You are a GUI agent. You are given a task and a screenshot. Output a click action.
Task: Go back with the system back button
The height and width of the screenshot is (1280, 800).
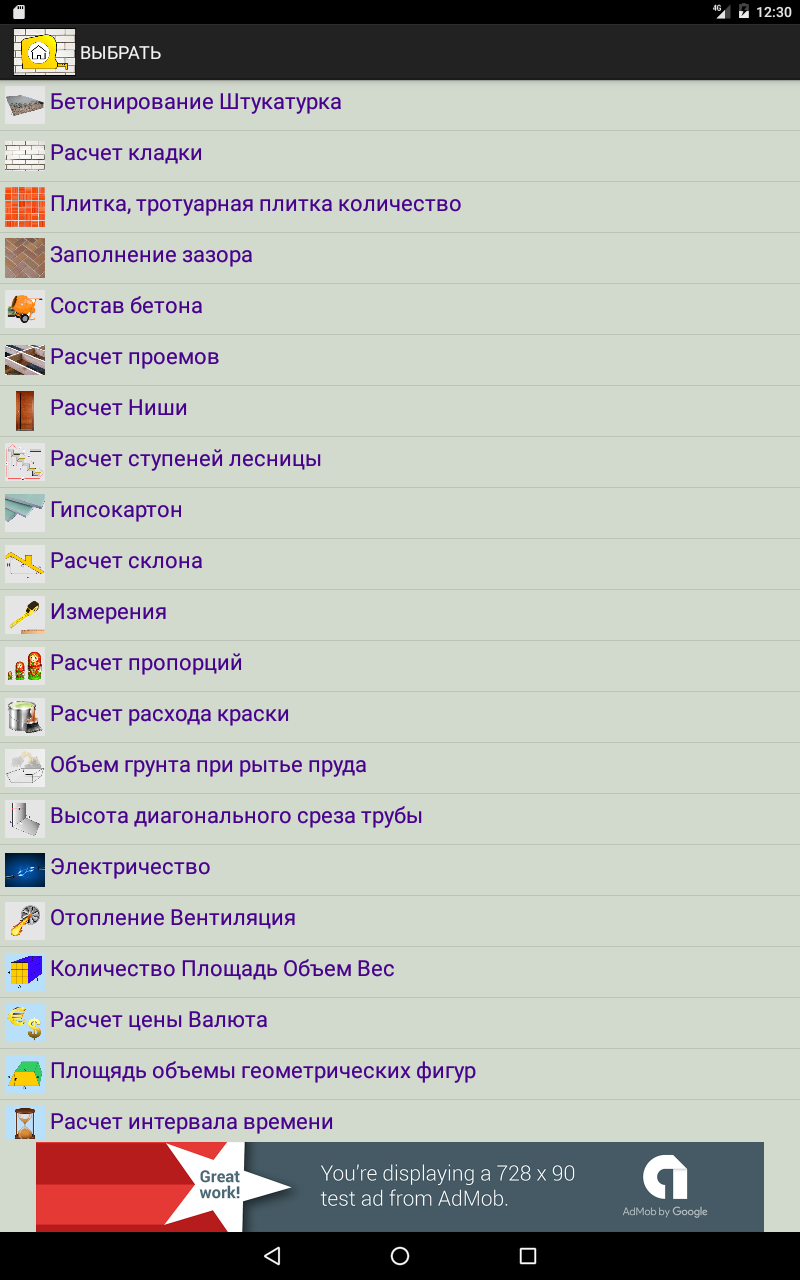click(272, 1256)
